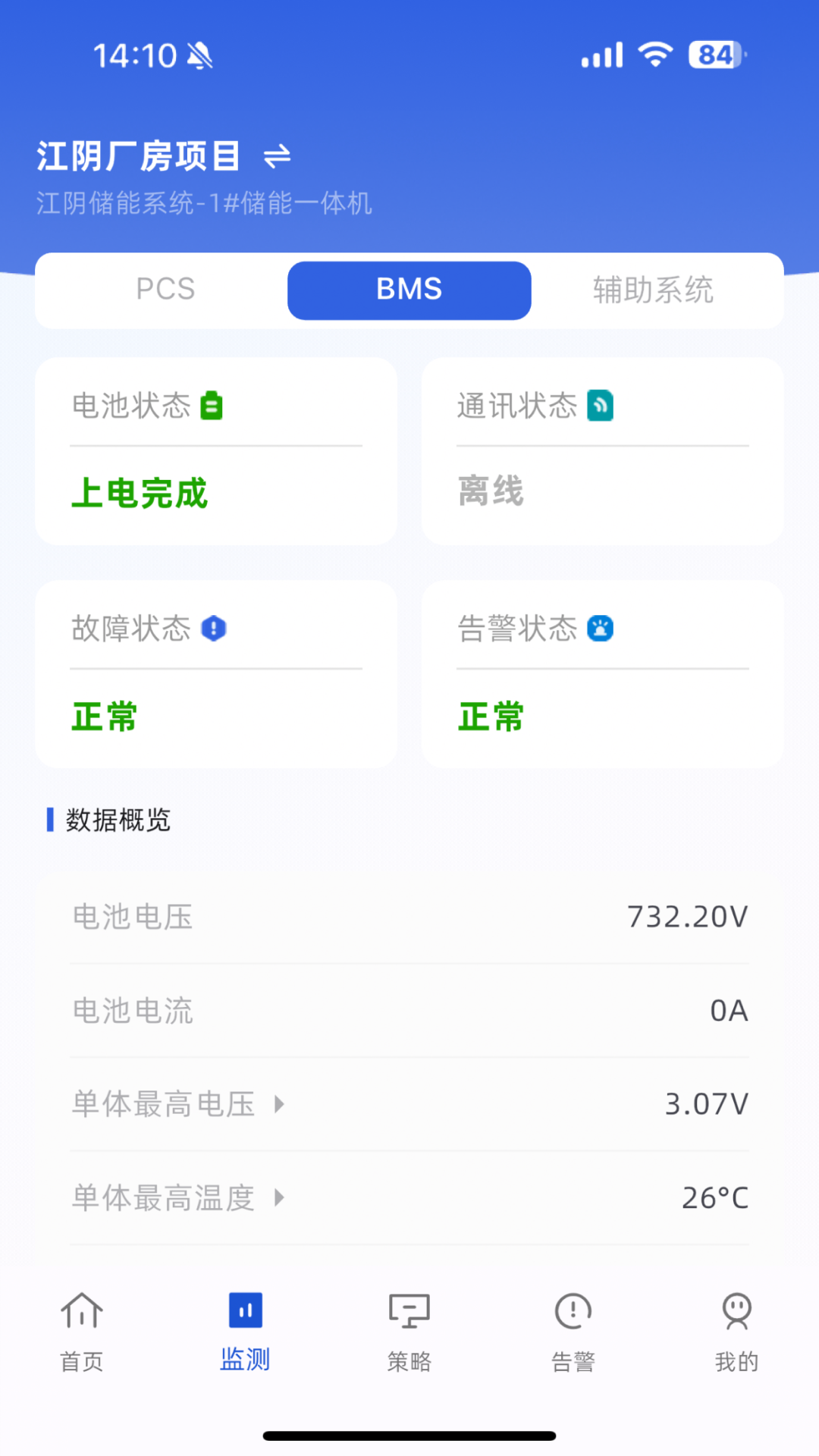Select the BMS tab
This screenshot has width=819, height=1456.
pos(409,290)
